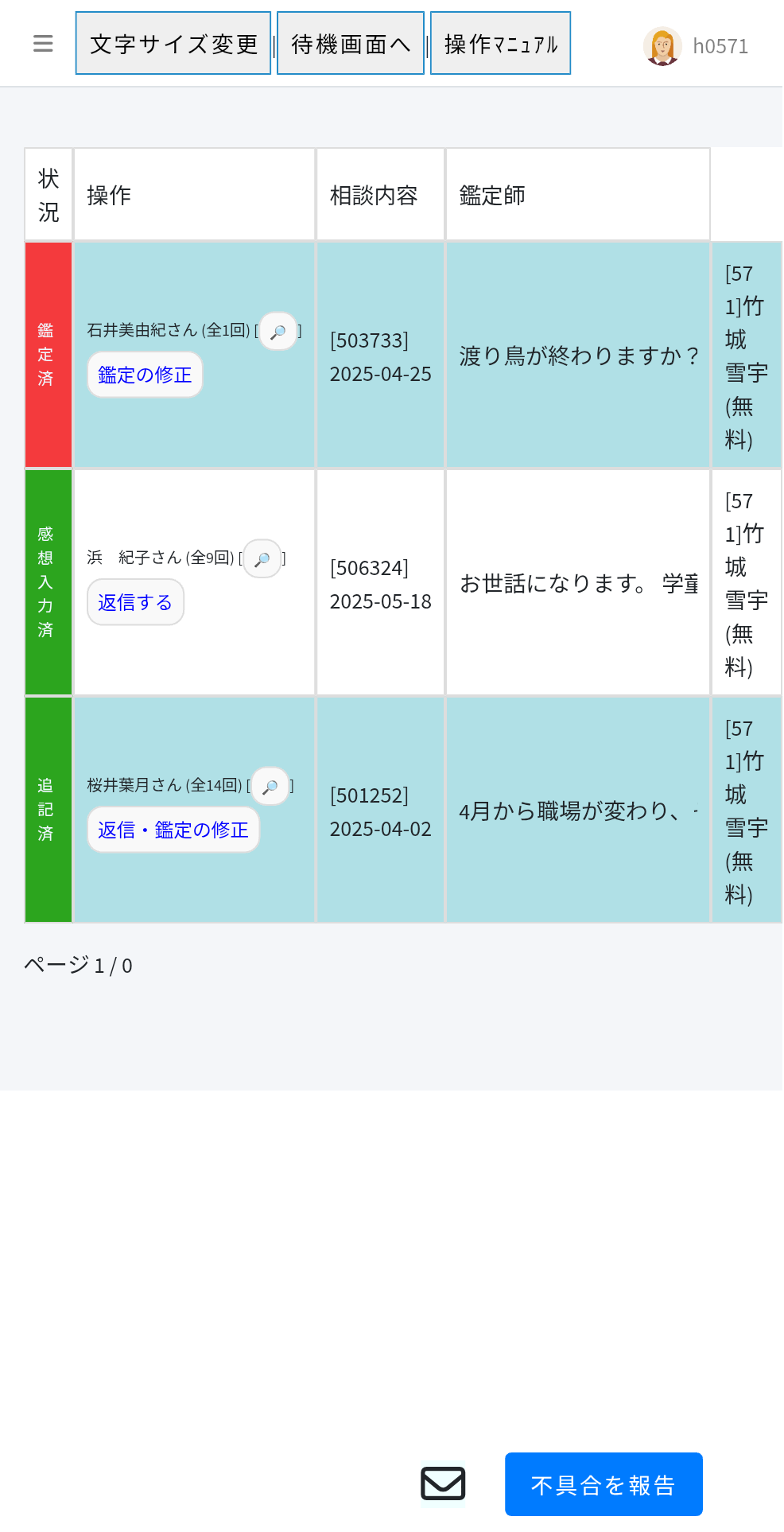Tap magnifier icon next to 浜 紀子さん
The image size is (784, 1532).
tap(262, 559)
